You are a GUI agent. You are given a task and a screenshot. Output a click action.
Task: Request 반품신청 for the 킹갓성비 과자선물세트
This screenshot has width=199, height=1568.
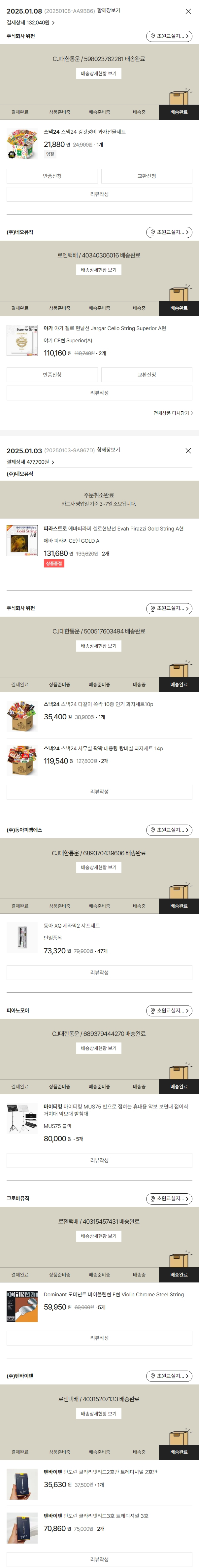point(52,176)
